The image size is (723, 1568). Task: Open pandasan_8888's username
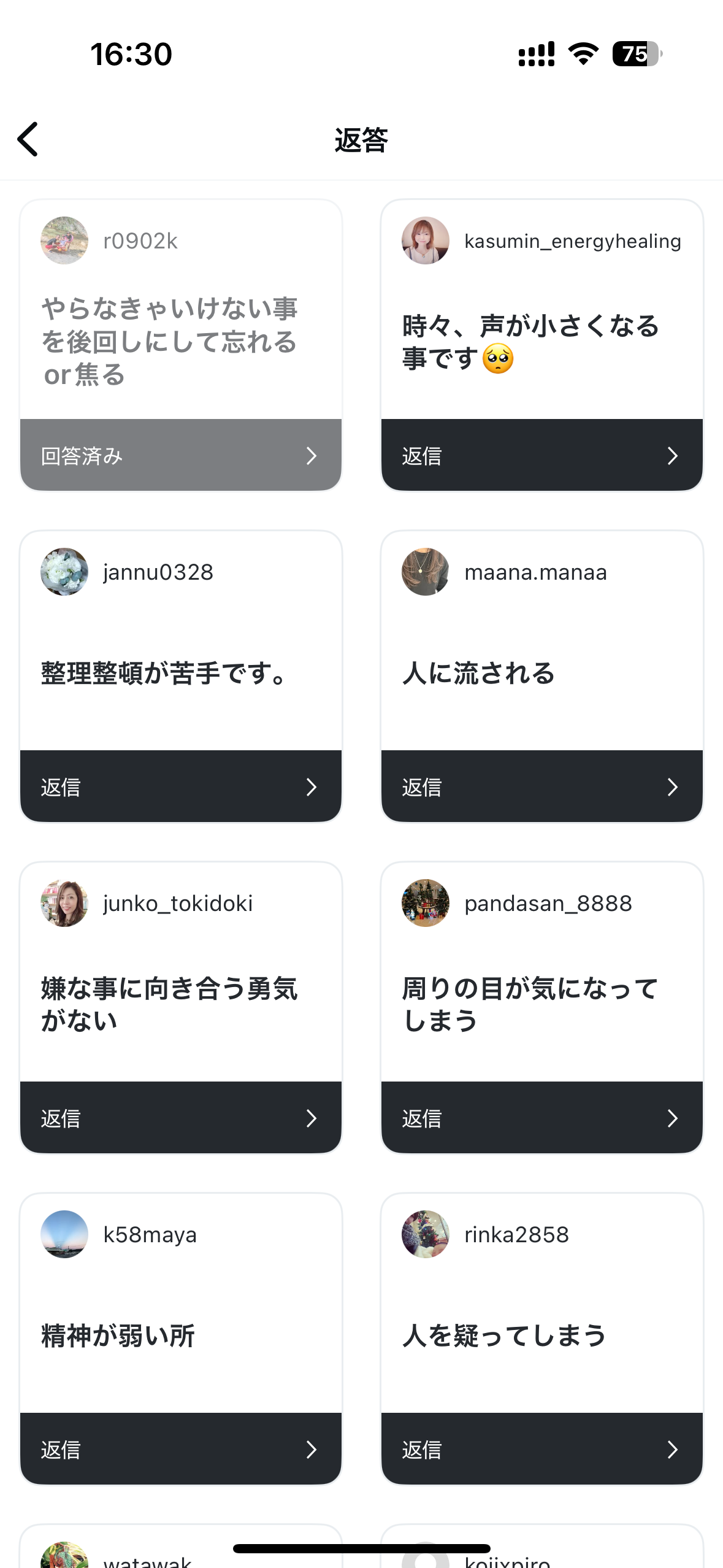[548, 904]
